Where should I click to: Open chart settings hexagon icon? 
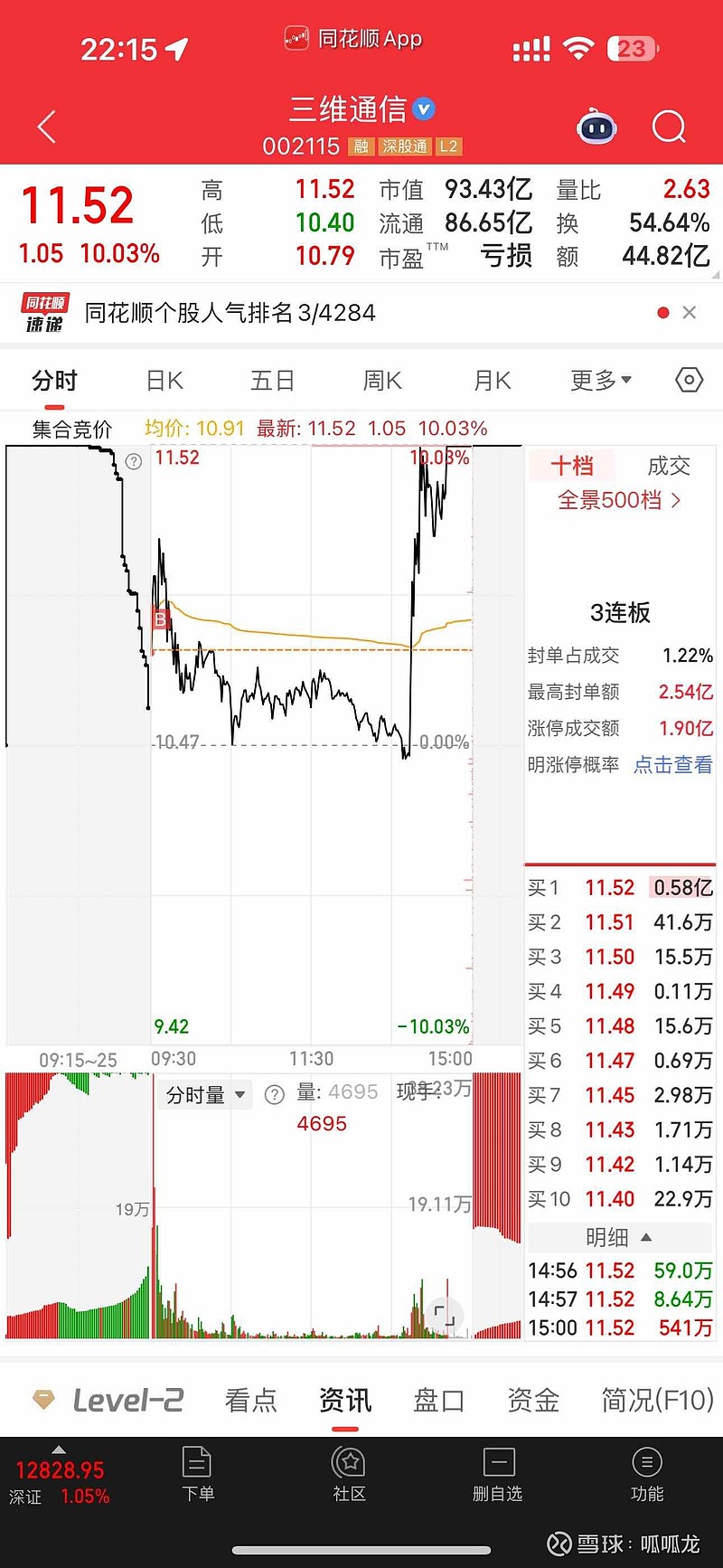[x=689, y=381]
